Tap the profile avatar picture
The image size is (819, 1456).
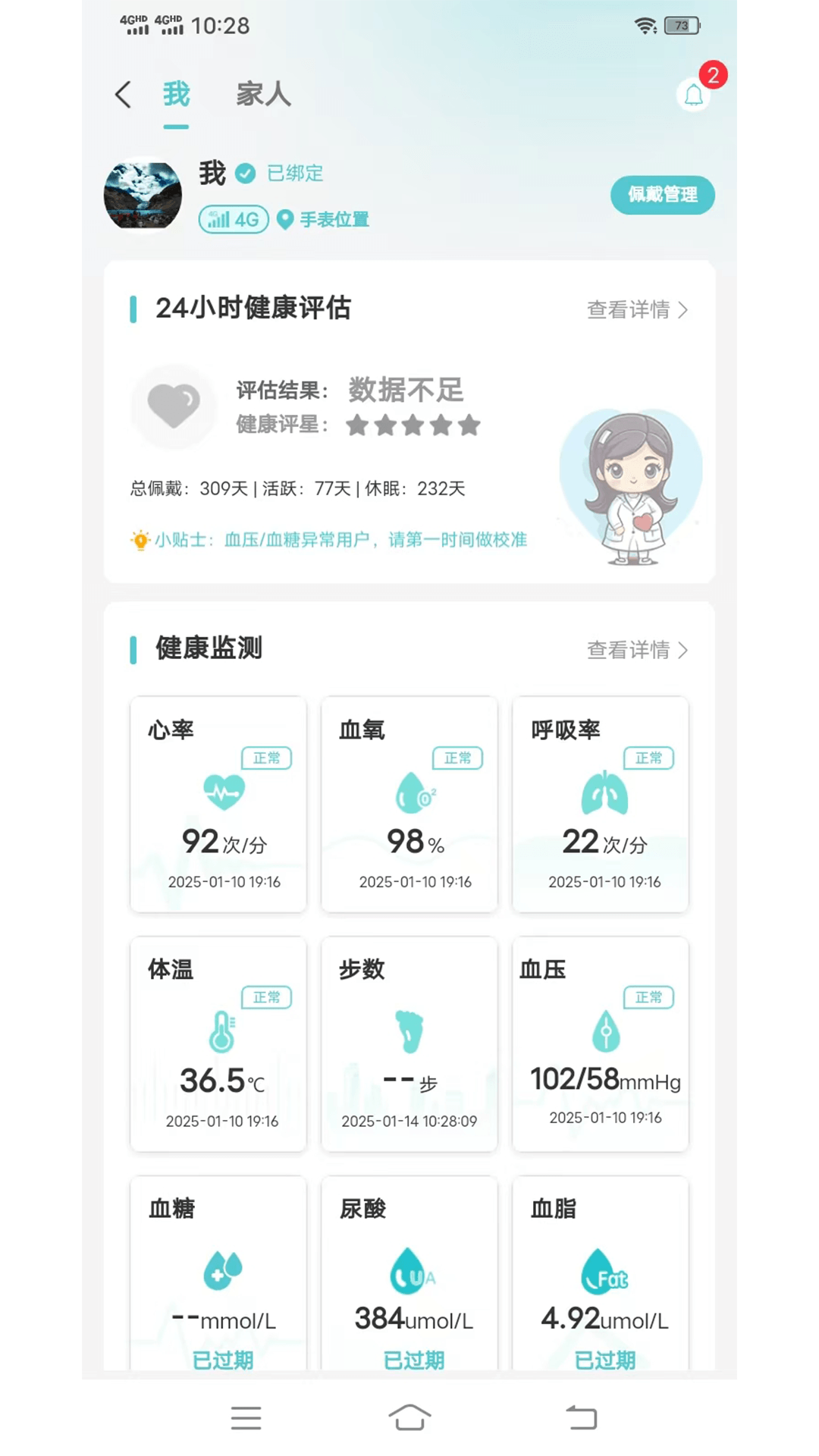(143, 195)
